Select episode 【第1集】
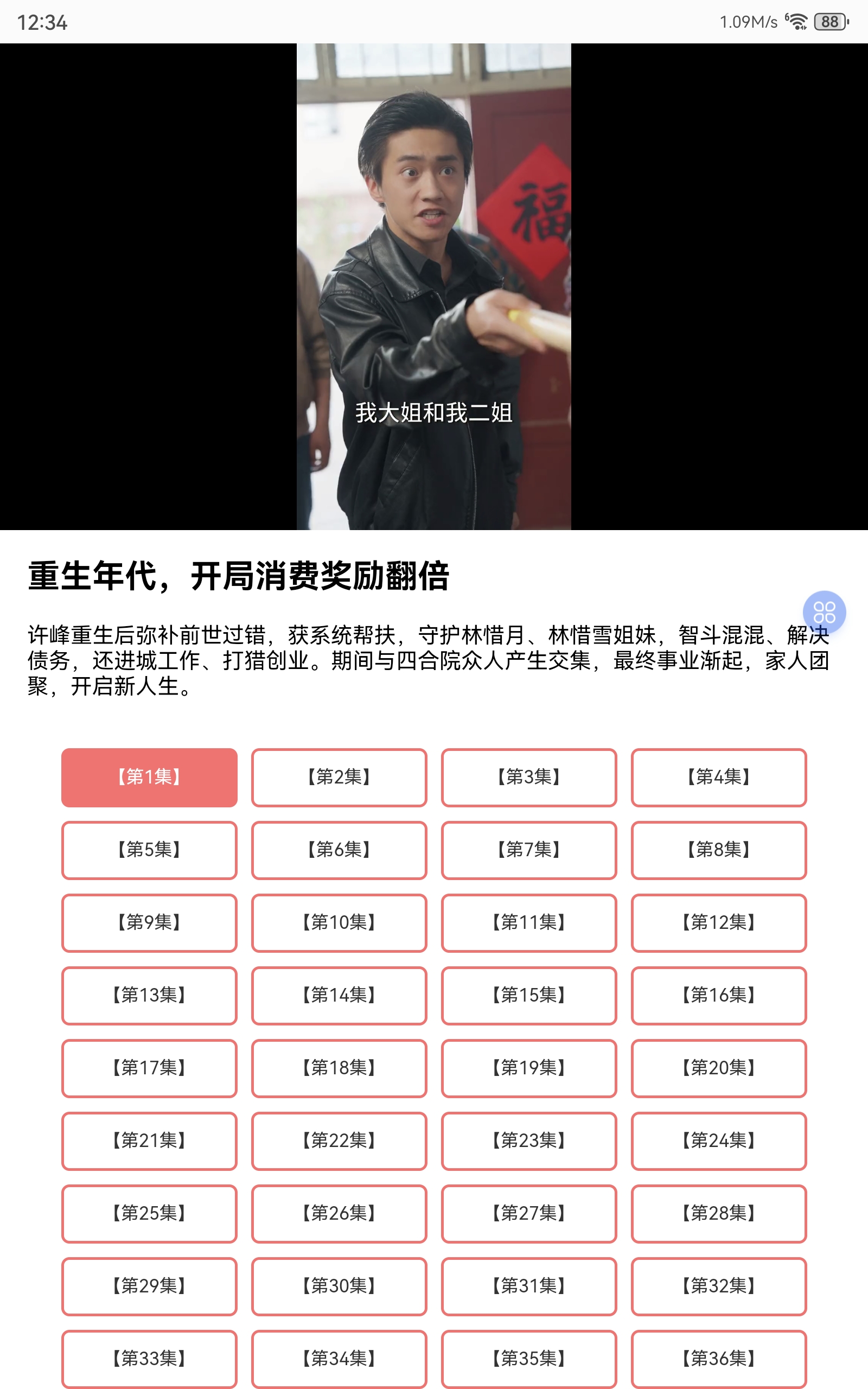This screenshot has width=868, height=1389. point(149,777)
